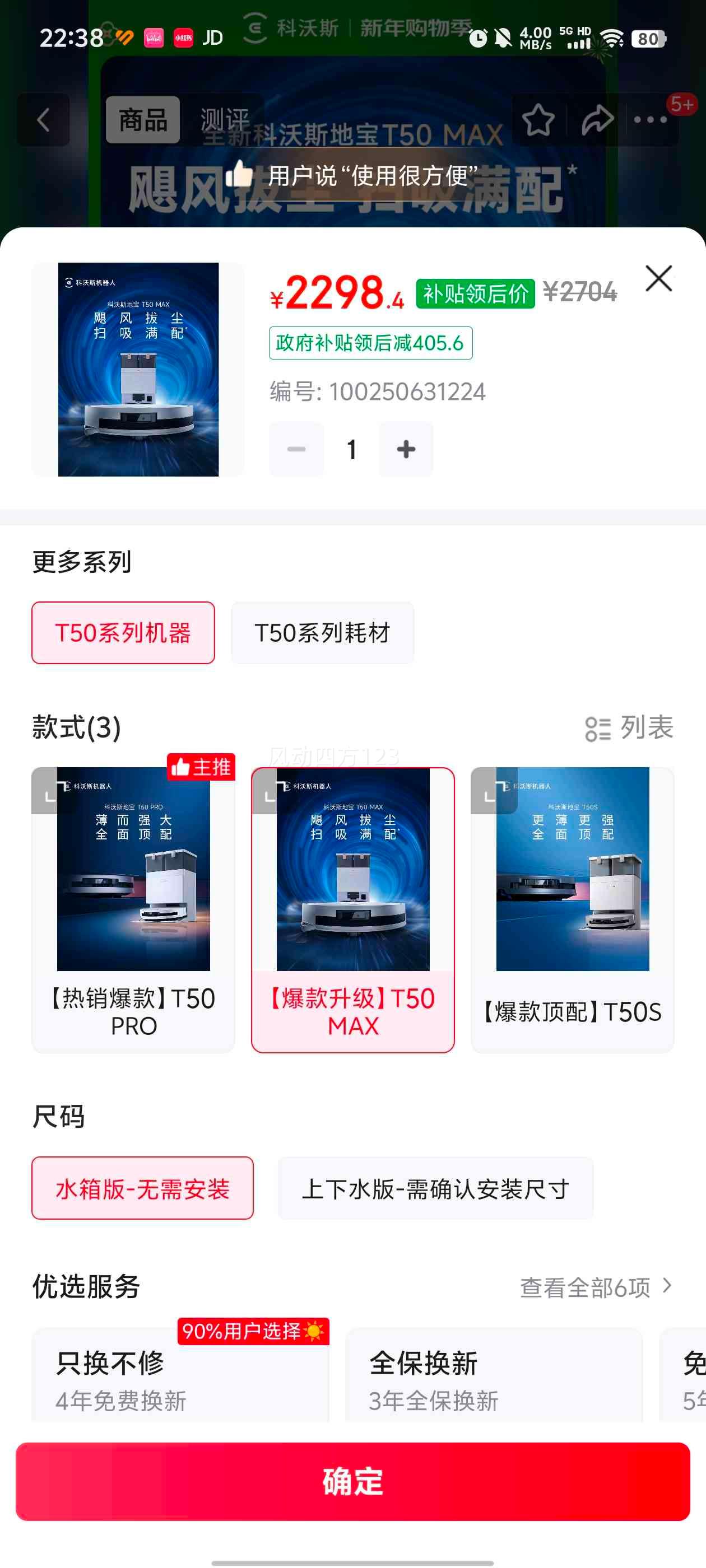Viewport: 706px width, 1568px height.
Task: Increase quantity with the plus button
Action: click(x=406, y=449)
